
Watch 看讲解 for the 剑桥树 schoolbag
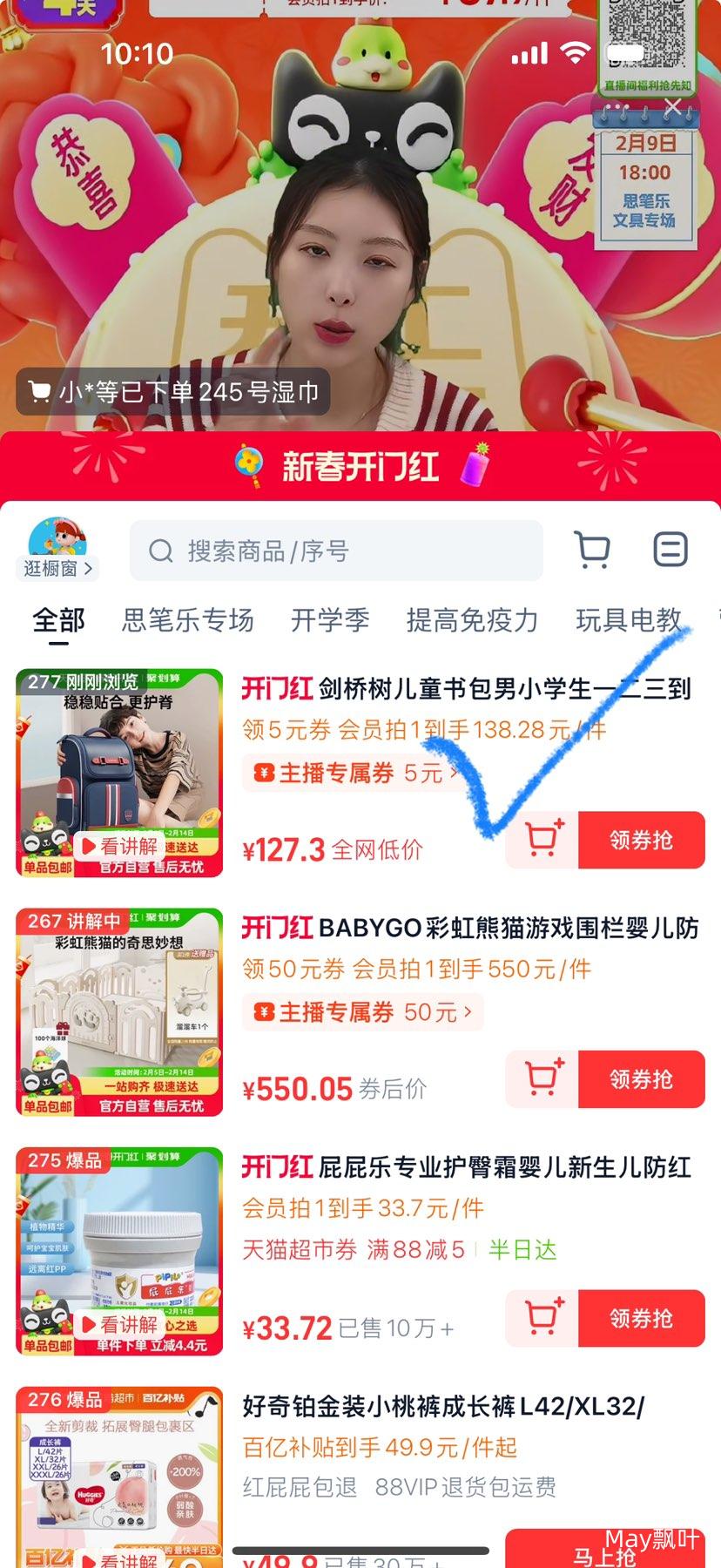coord(119,845)
